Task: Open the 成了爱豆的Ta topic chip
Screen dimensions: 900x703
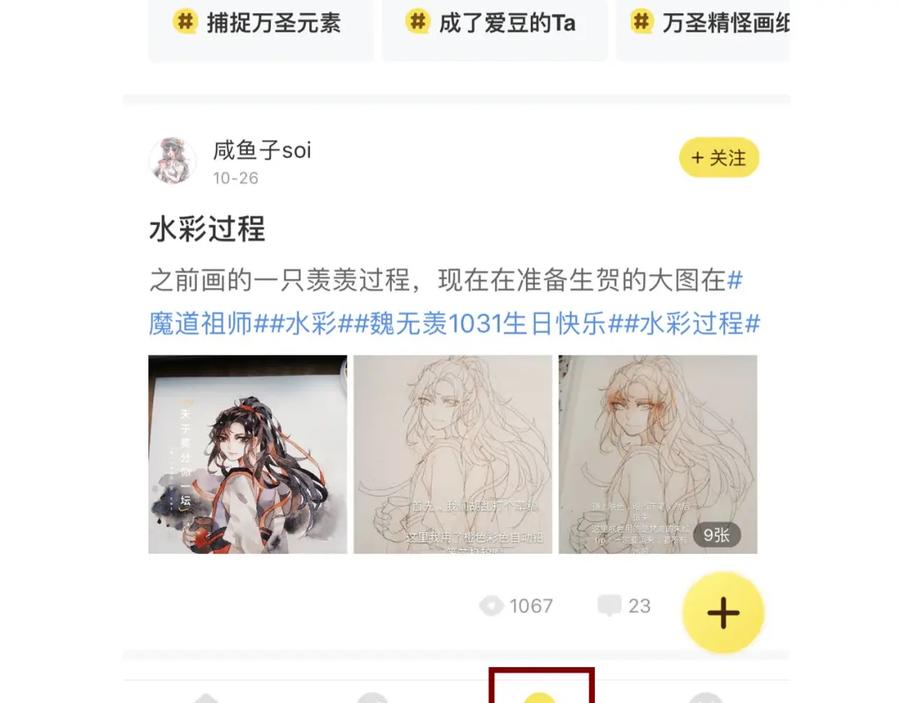Action: (x=494, y=22)
